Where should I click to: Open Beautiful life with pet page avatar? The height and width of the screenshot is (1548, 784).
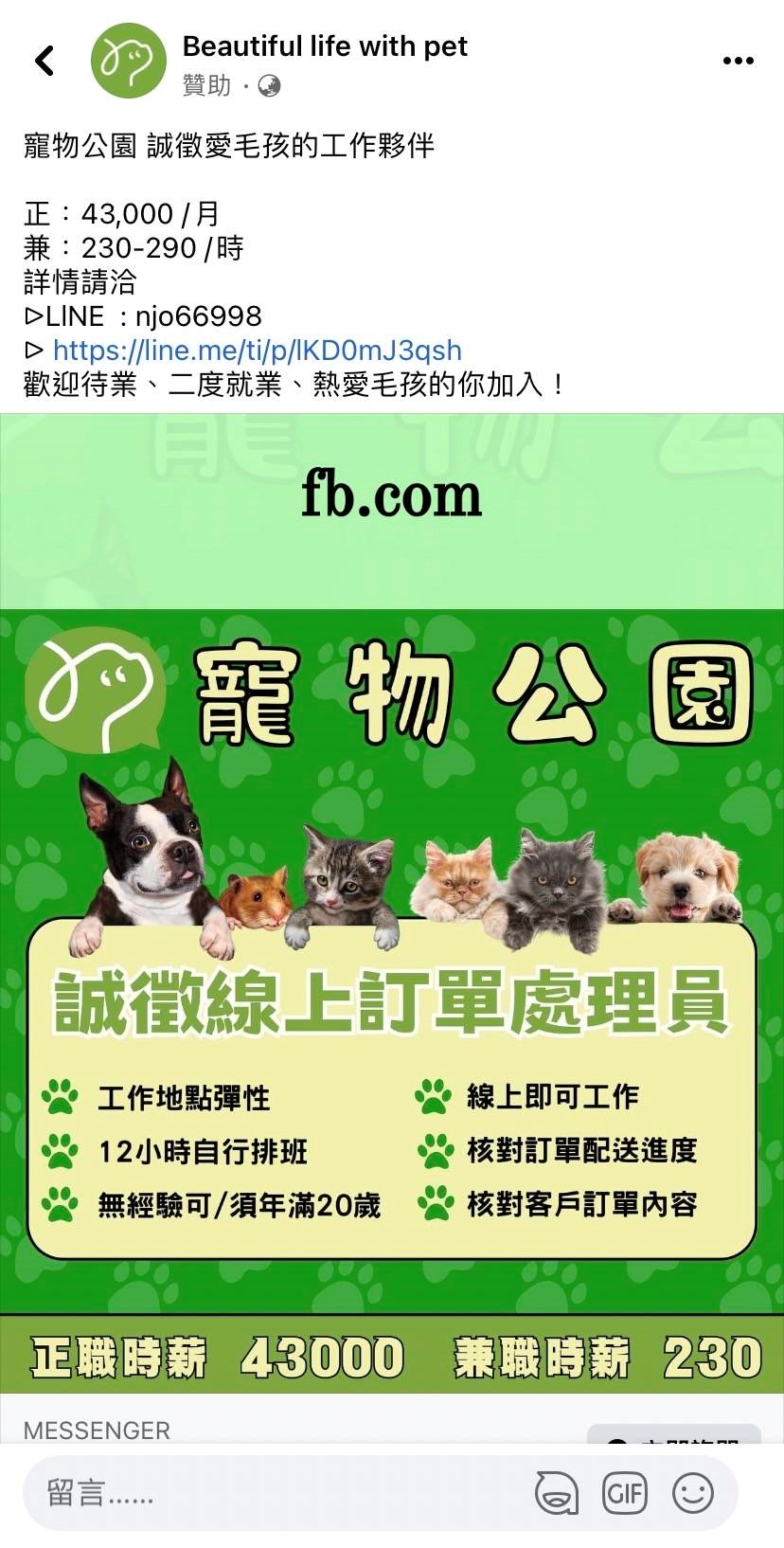point(128,61)
